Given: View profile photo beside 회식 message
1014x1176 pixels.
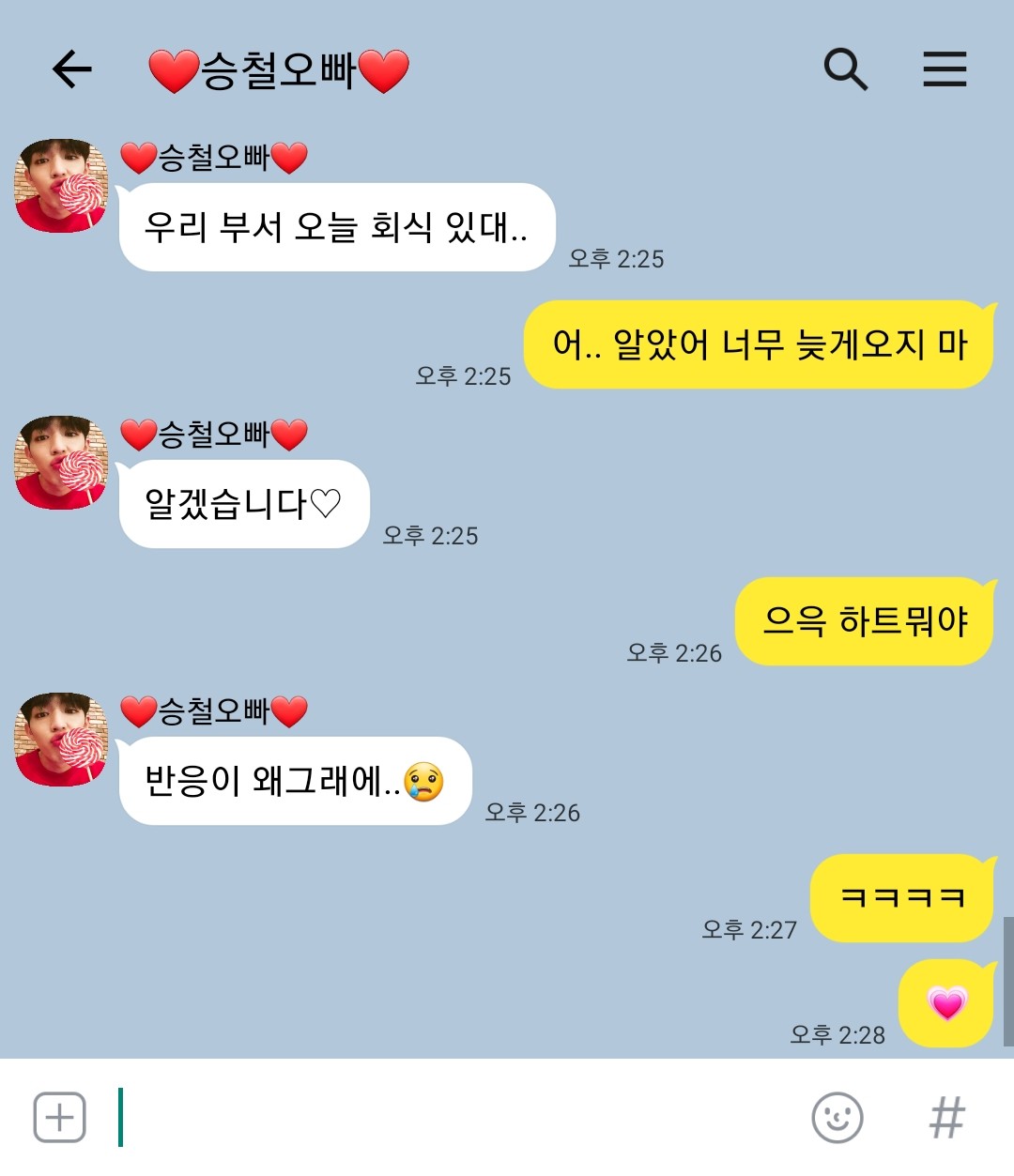Looking at the screenshot, I should [x=62, y=186].
